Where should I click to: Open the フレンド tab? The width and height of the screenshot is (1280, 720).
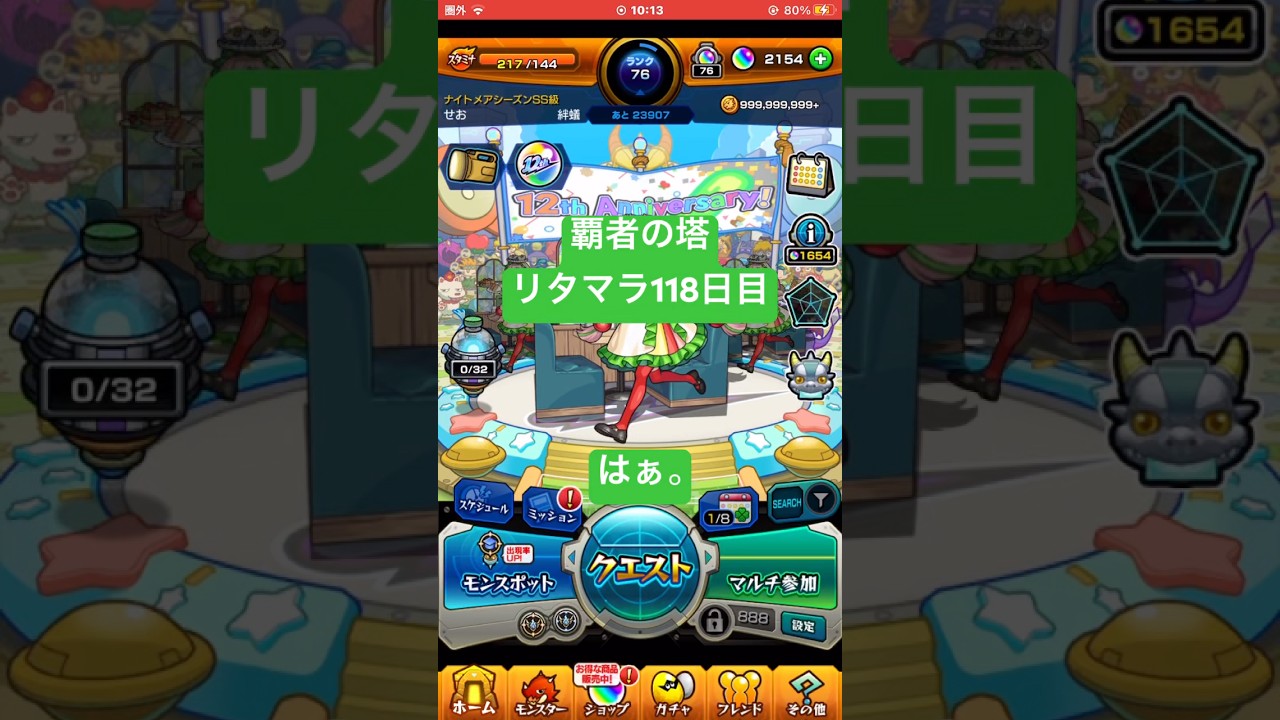coord(739,693)
